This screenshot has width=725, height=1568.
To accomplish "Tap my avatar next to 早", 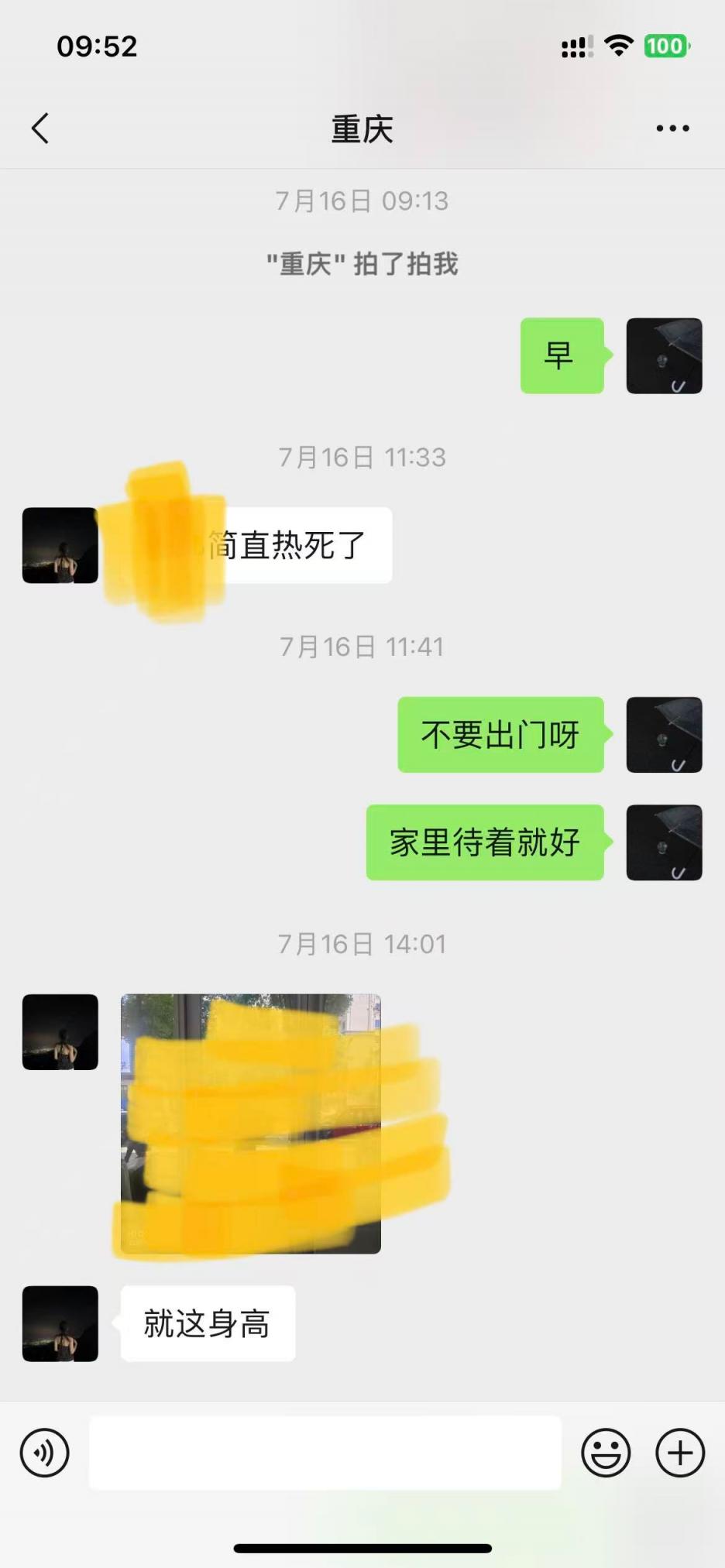I will point(664,355).
